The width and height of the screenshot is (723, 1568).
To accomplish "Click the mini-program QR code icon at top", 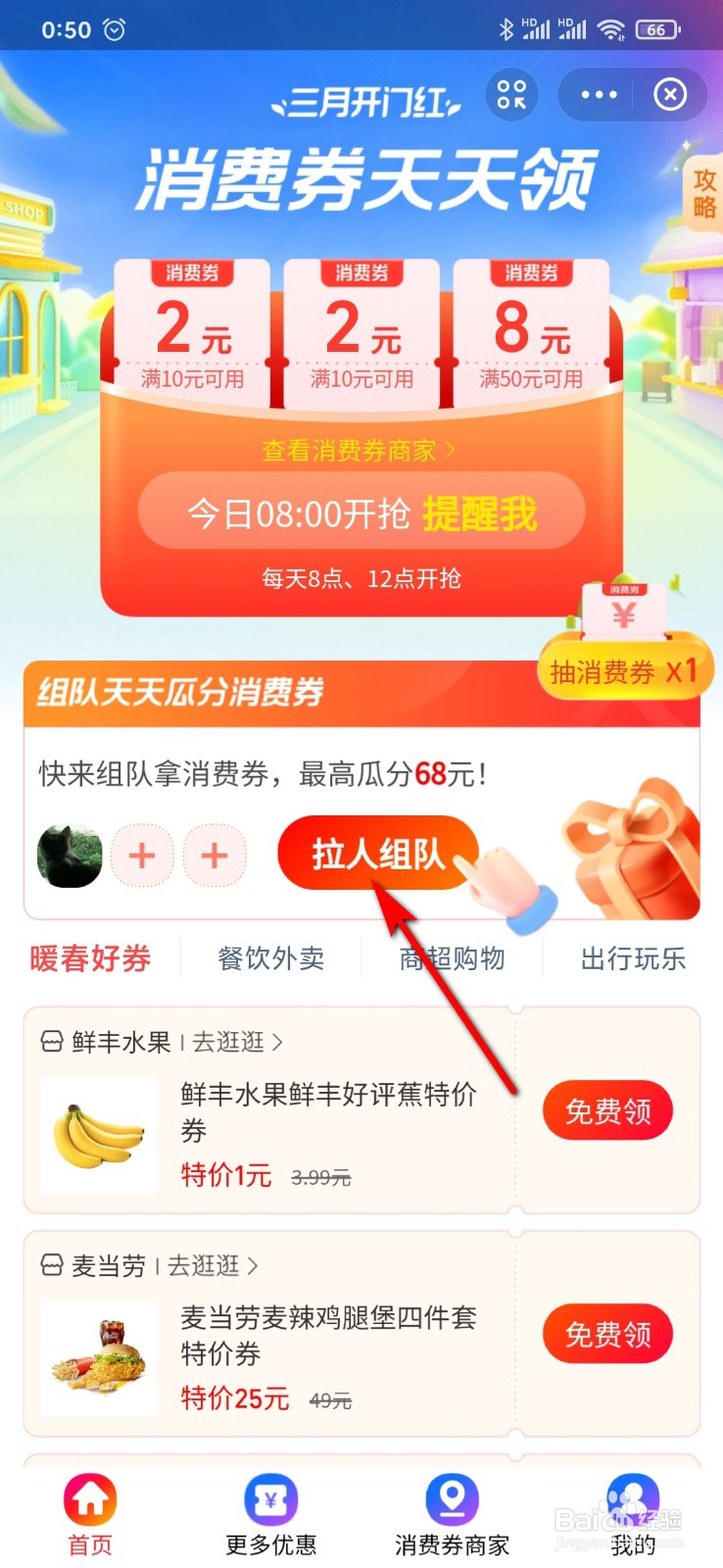I will click(x=511, y=95).
